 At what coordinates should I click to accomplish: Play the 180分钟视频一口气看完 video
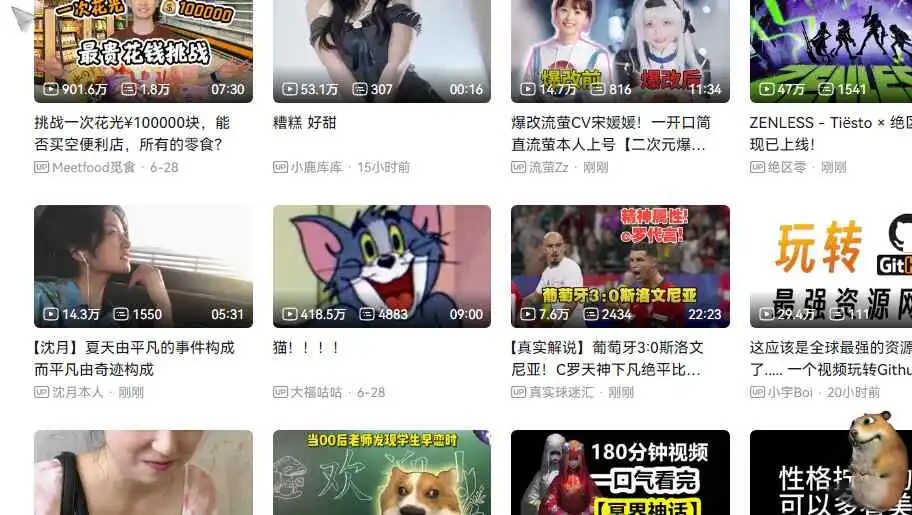pyautogui.click(x=620, y=473)
